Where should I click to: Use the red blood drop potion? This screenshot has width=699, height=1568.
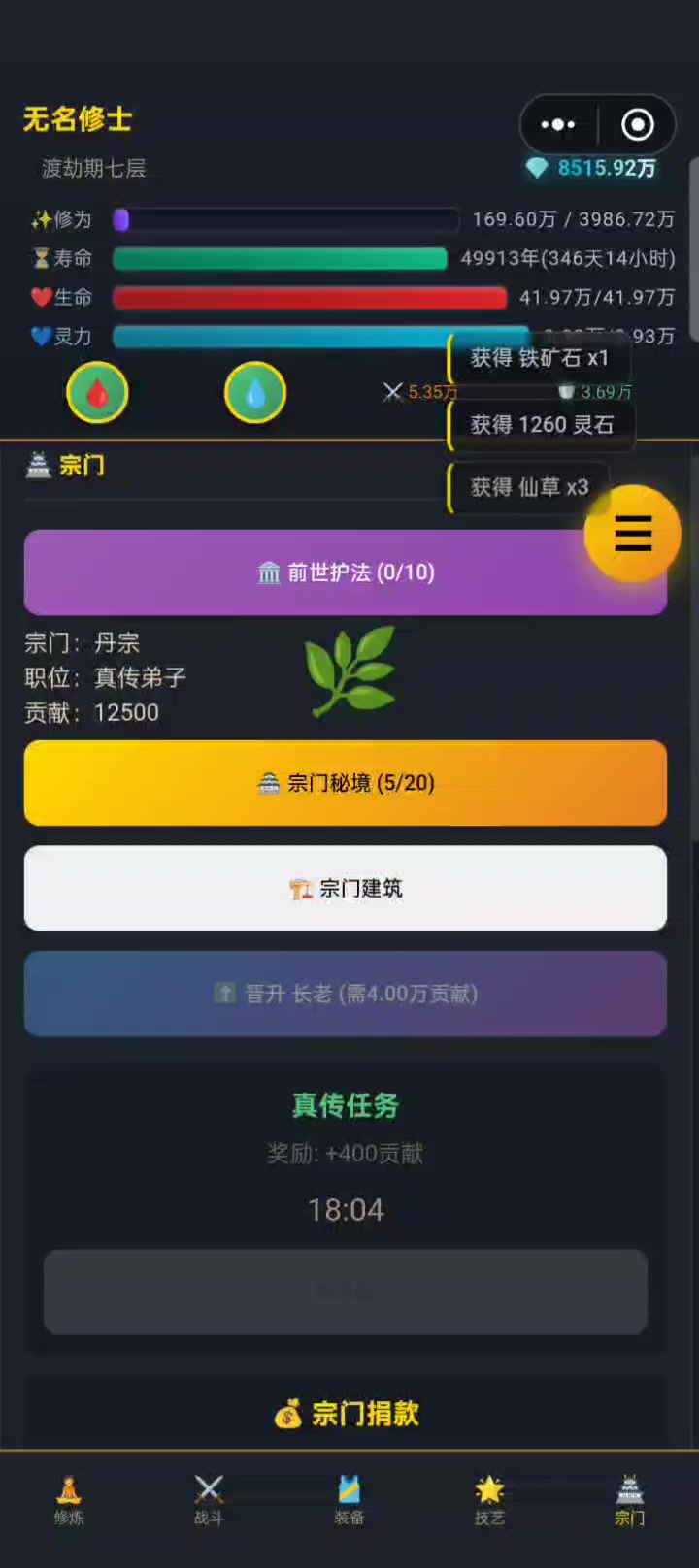(97, 393)
